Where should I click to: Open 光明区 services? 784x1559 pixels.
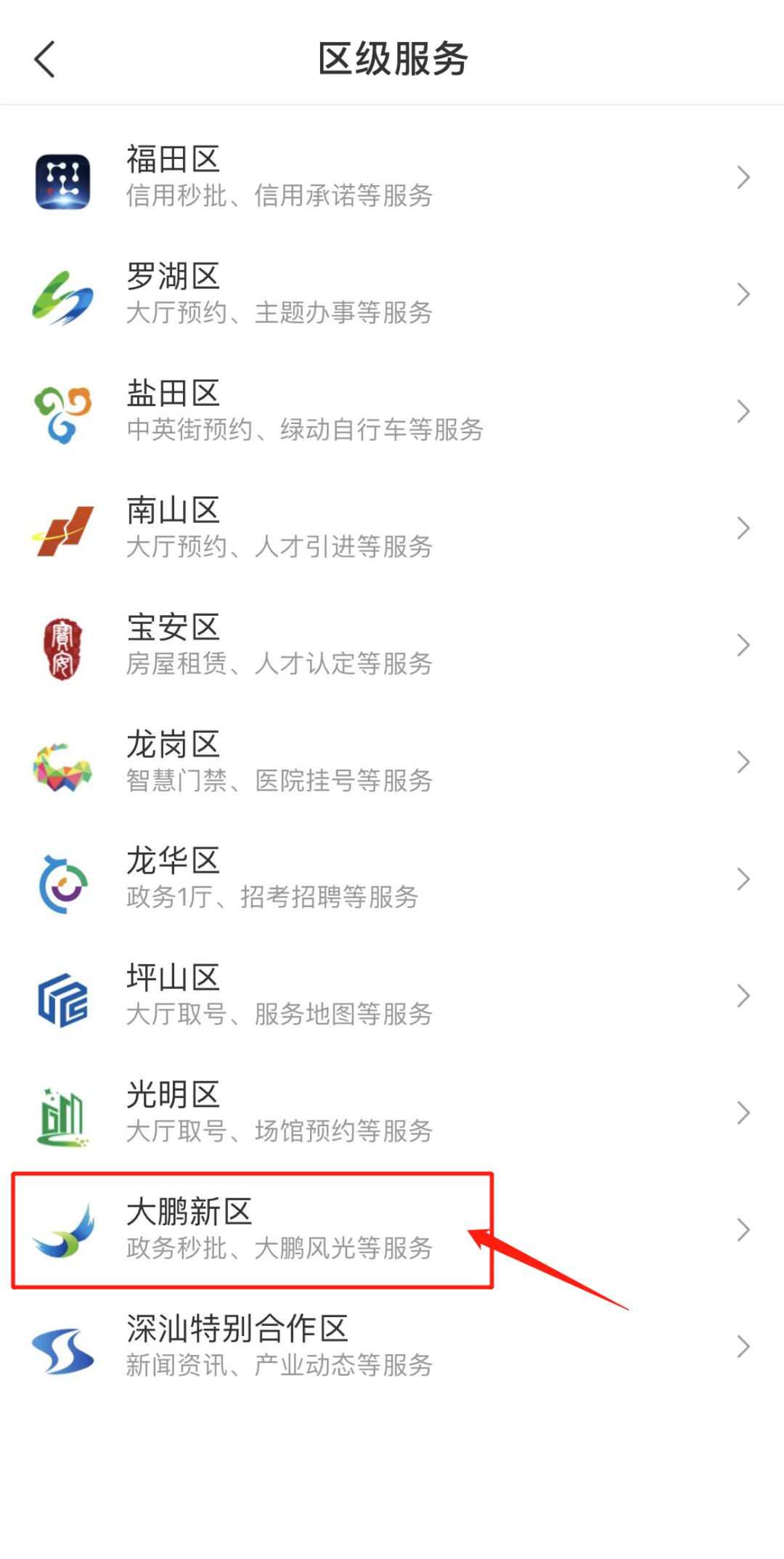click(392, 1113)
